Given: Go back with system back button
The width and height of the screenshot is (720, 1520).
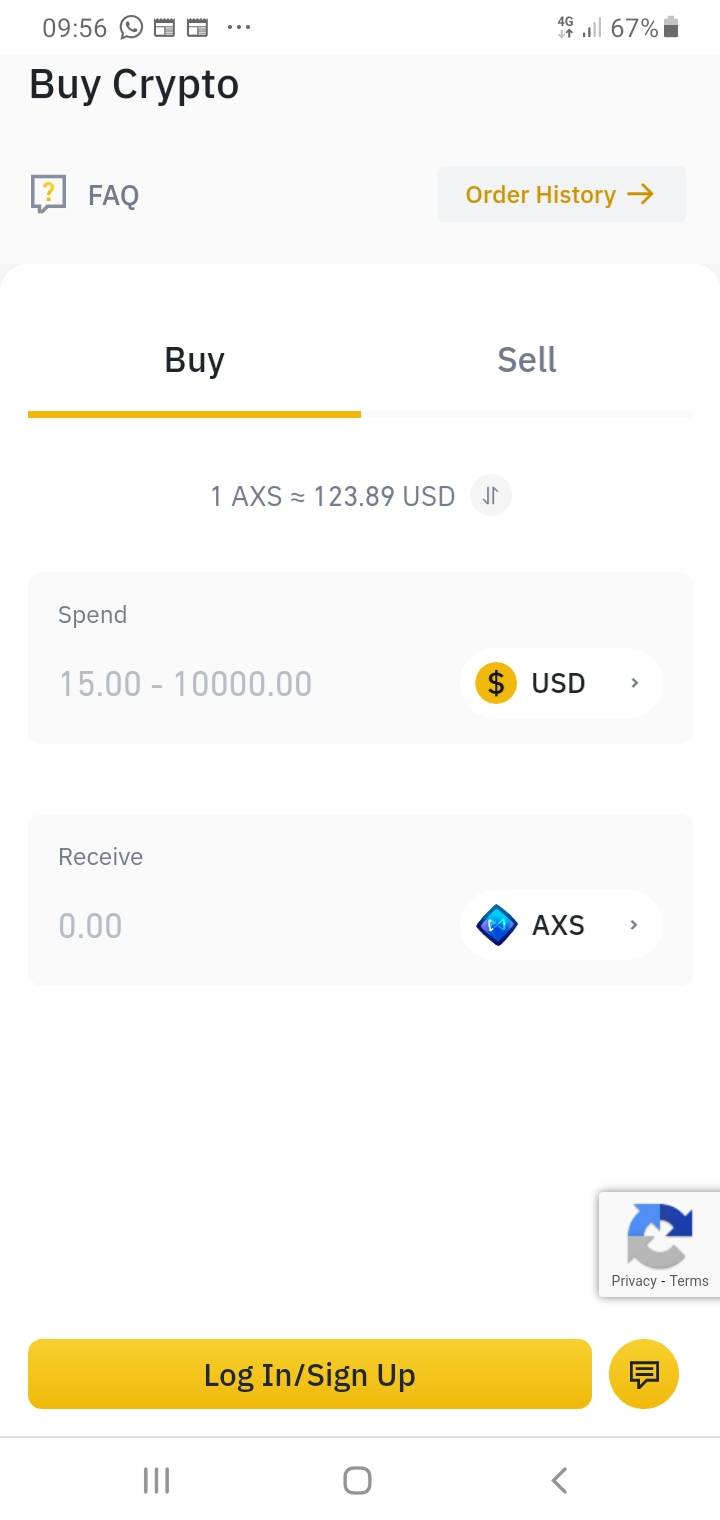Looking at the screenshot, I should pyautogui.click(x=560, y=1480).
